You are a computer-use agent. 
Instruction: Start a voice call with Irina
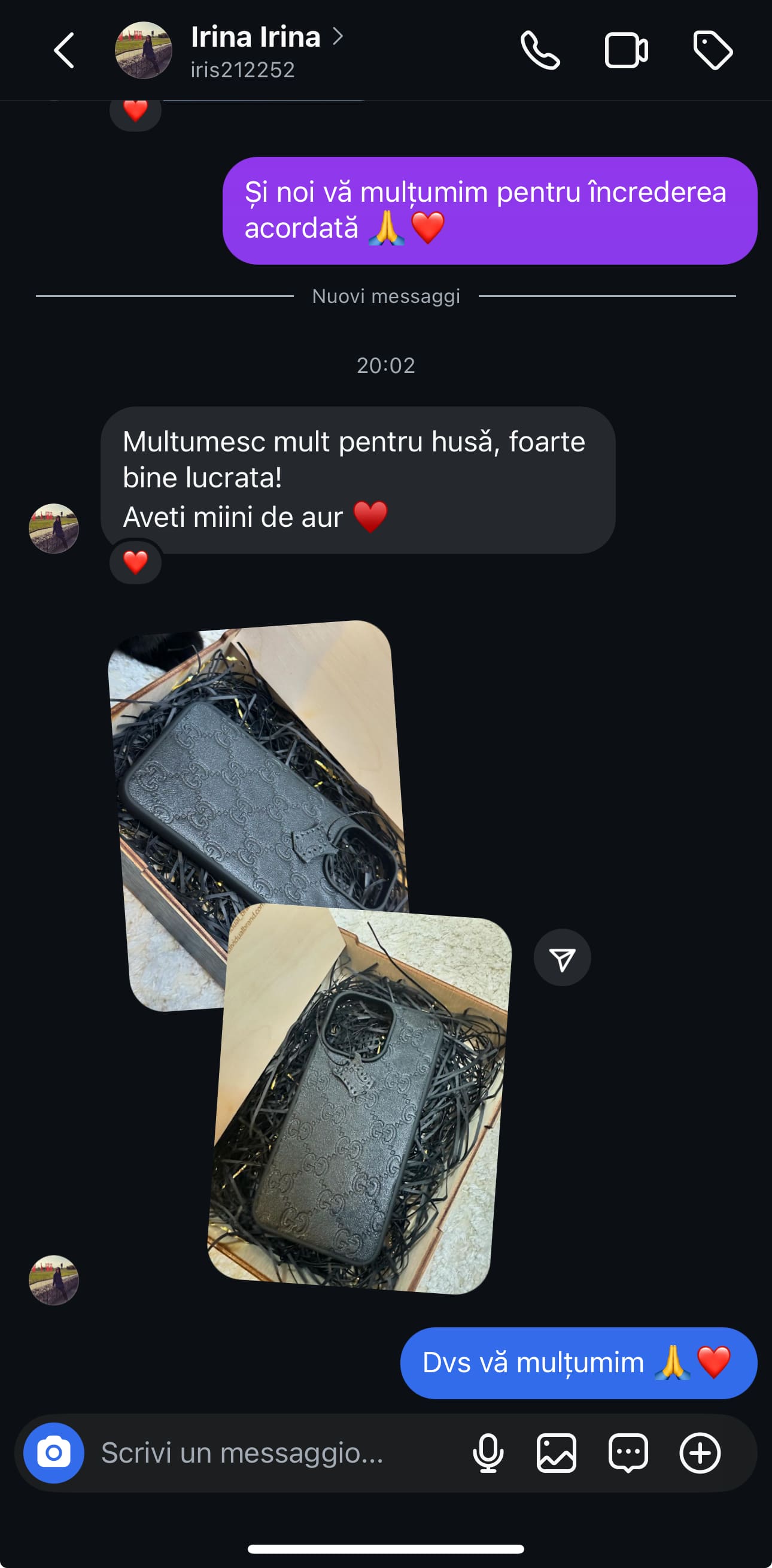[540, 50]
